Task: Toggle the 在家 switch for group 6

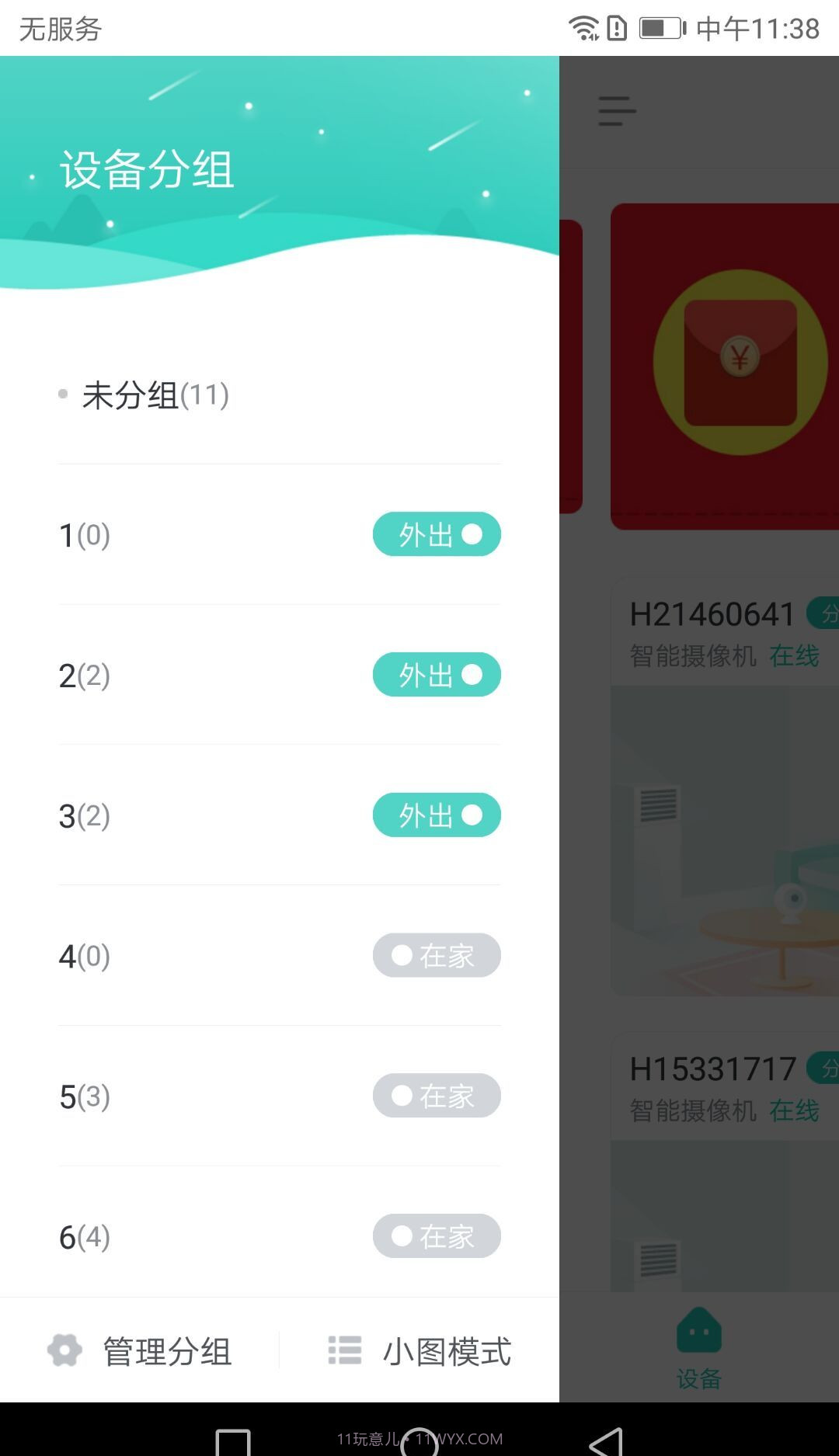Action: click(x=437, y=1236)
